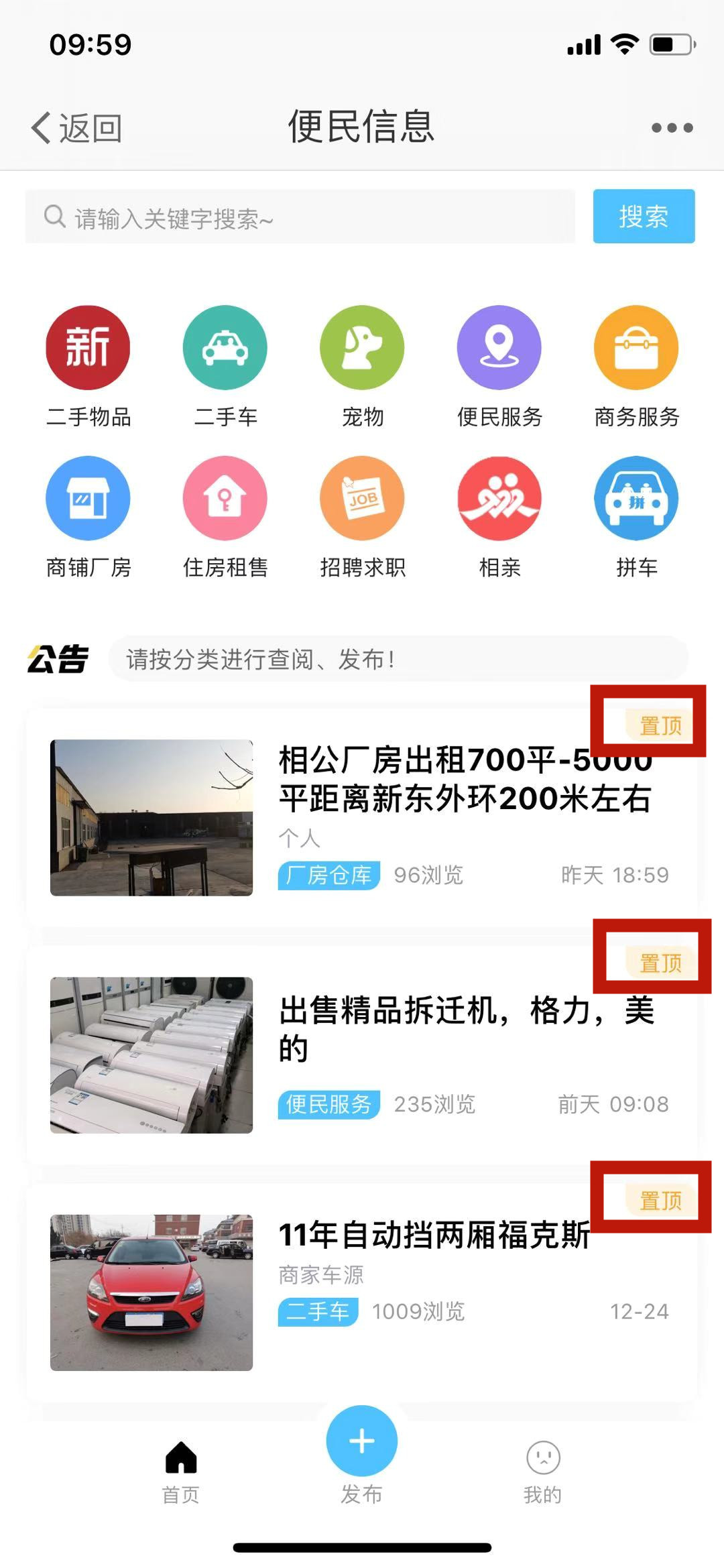Open the 便民服务 category
Screen dimensions: 724x1568
[x=499, y=367]
